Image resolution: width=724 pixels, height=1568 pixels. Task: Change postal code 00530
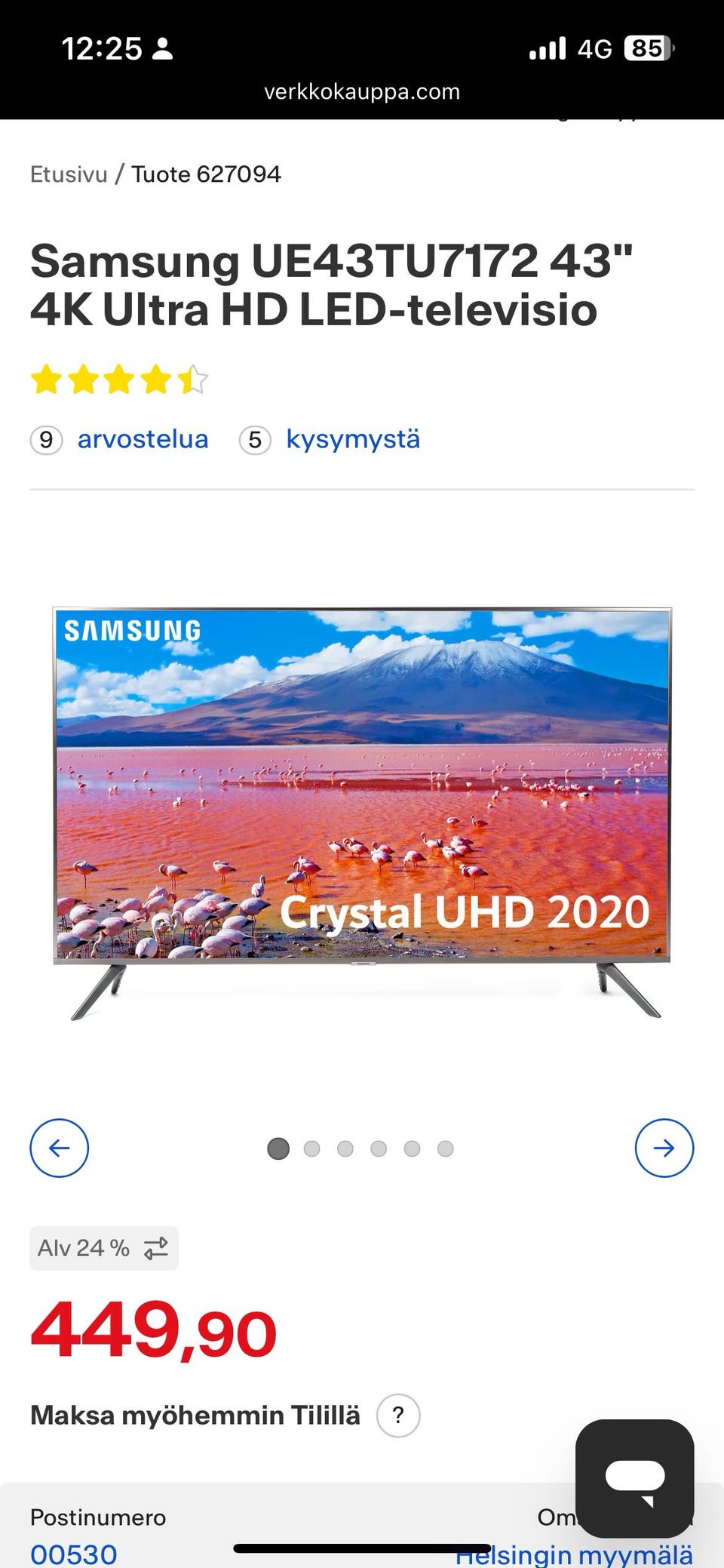click(x=73, y=1554)
